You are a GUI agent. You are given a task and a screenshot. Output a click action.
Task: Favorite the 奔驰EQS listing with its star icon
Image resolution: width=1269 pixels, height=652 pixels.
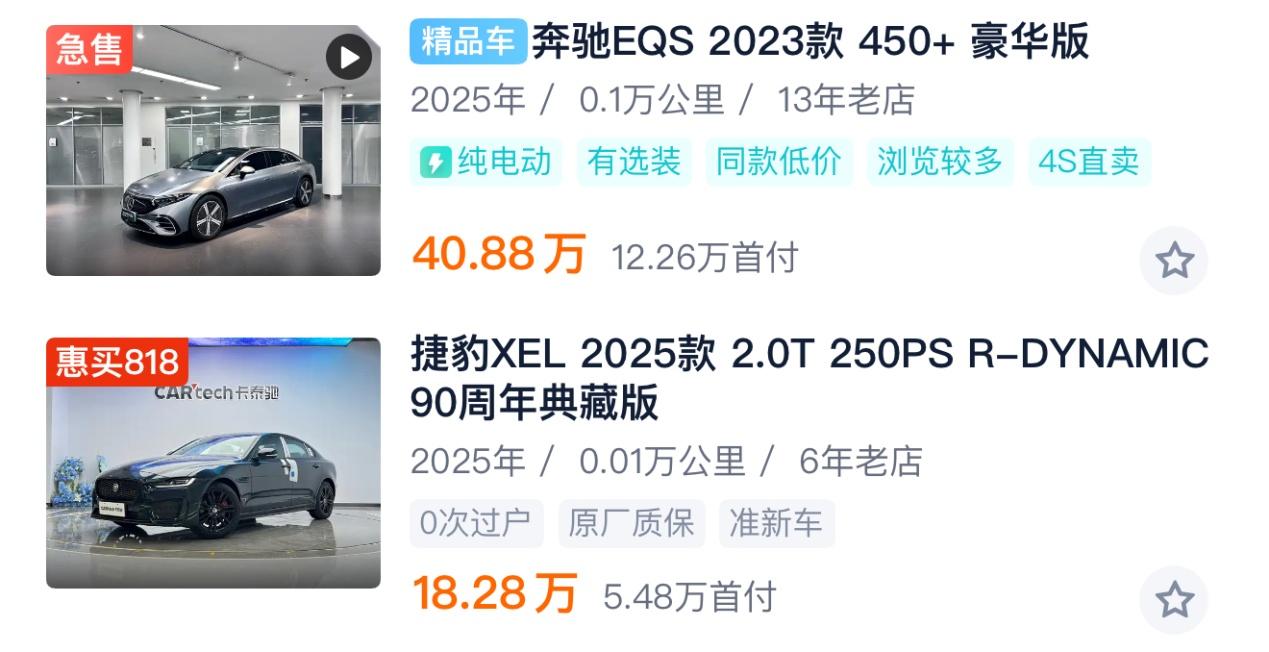[1173, 261]
